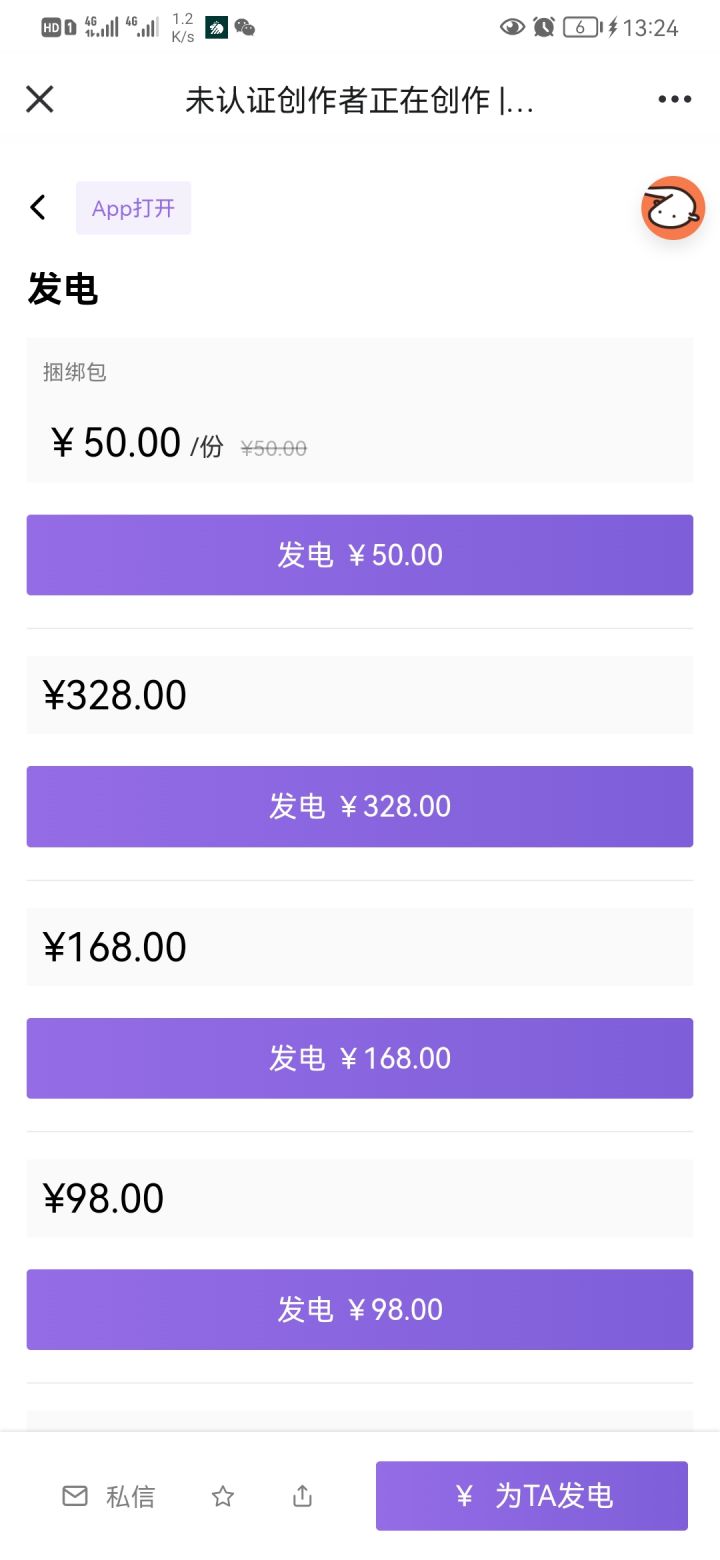Open the three-dot overflow menu
The height and width of the screenshot is (1560, 720).
[674, 99]
